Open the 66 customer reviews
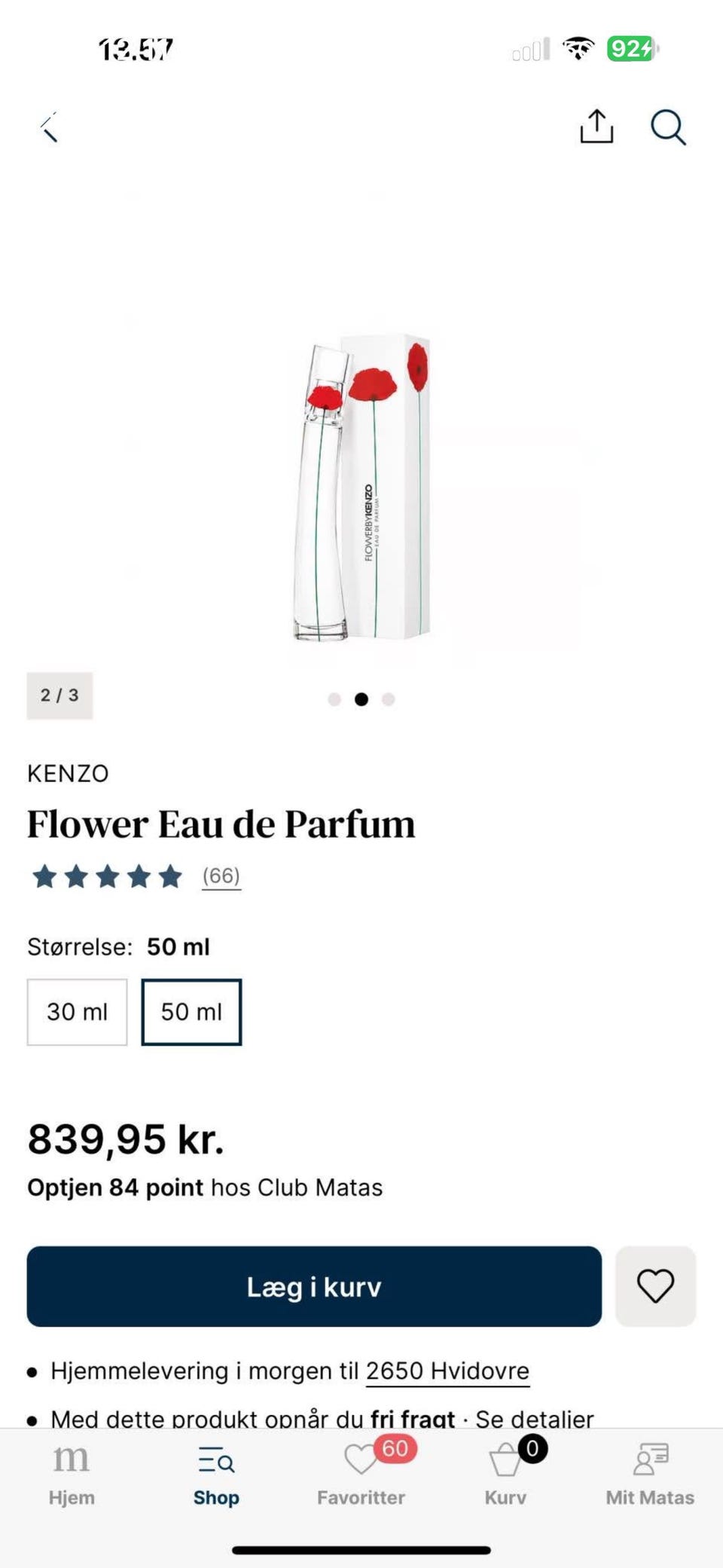 pos(221,876)
